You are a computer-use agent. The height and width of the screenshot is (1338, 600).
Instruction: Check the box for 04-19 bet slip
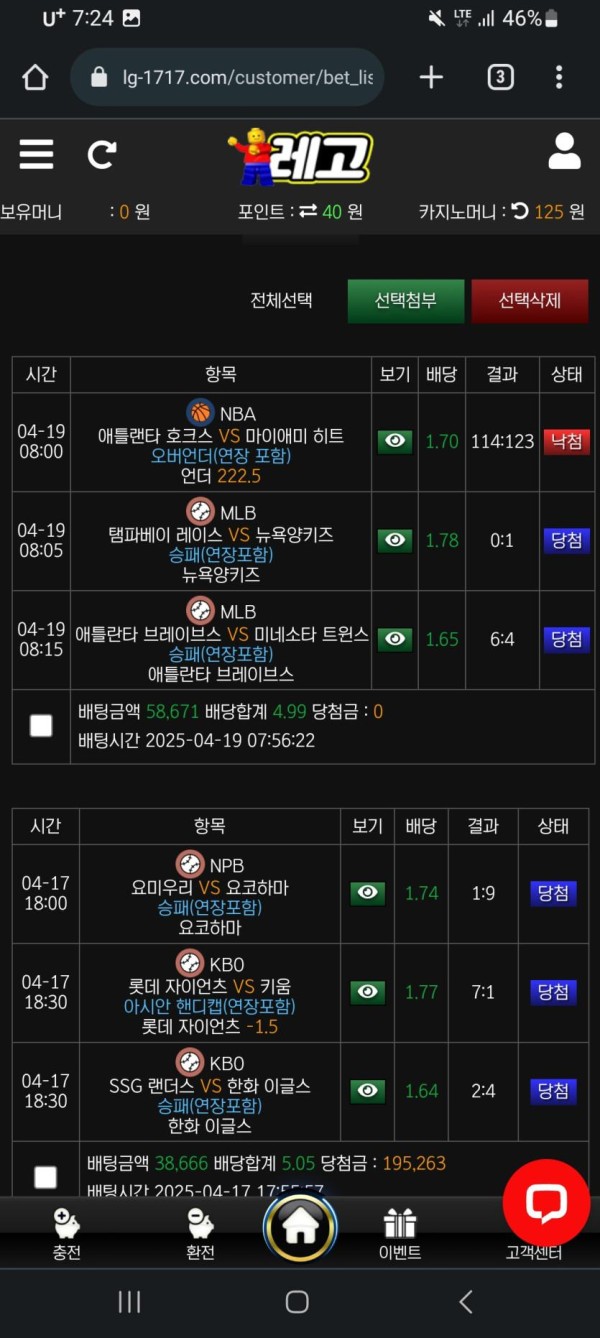(x=41, y=725)
